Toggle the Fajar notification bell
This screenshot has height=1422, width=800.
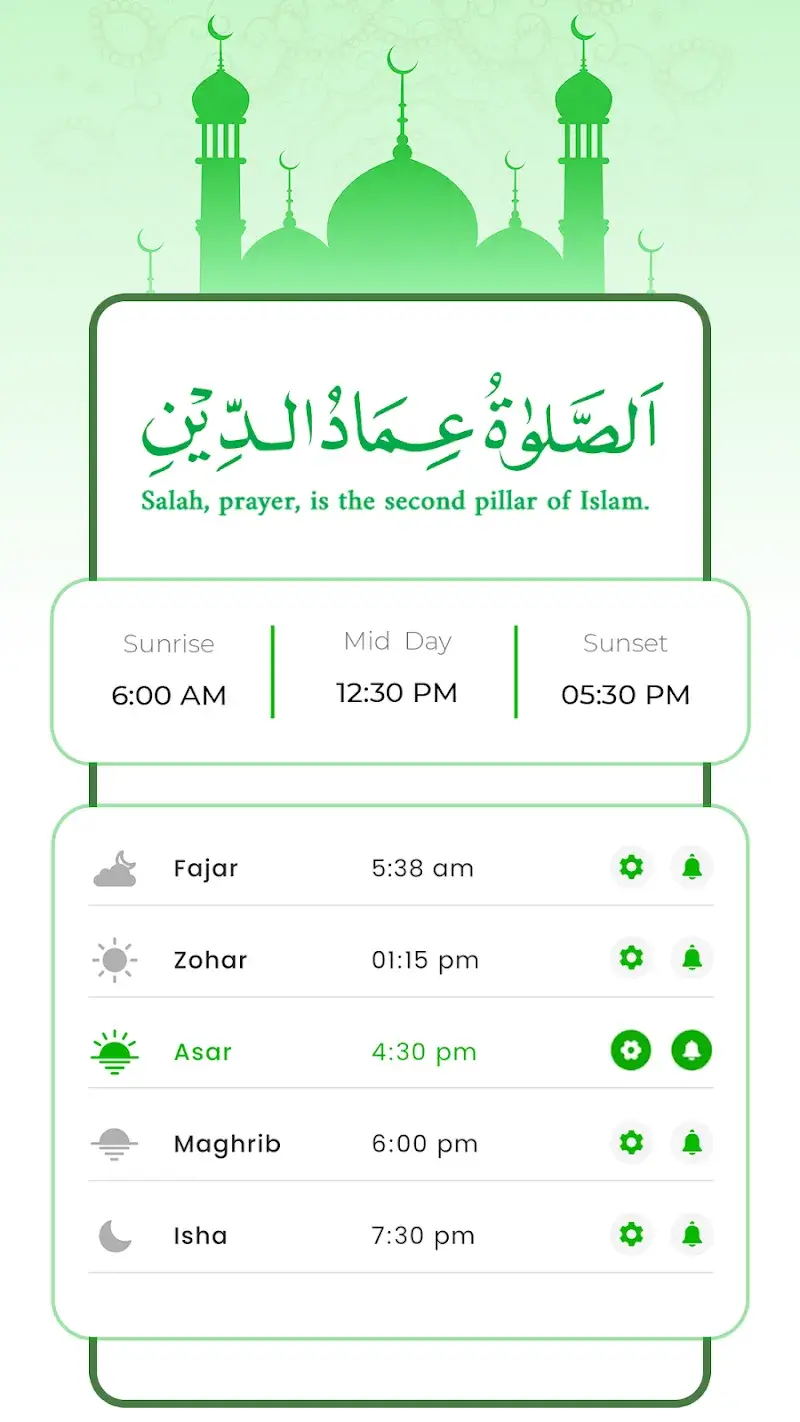(x=691, y=866)
